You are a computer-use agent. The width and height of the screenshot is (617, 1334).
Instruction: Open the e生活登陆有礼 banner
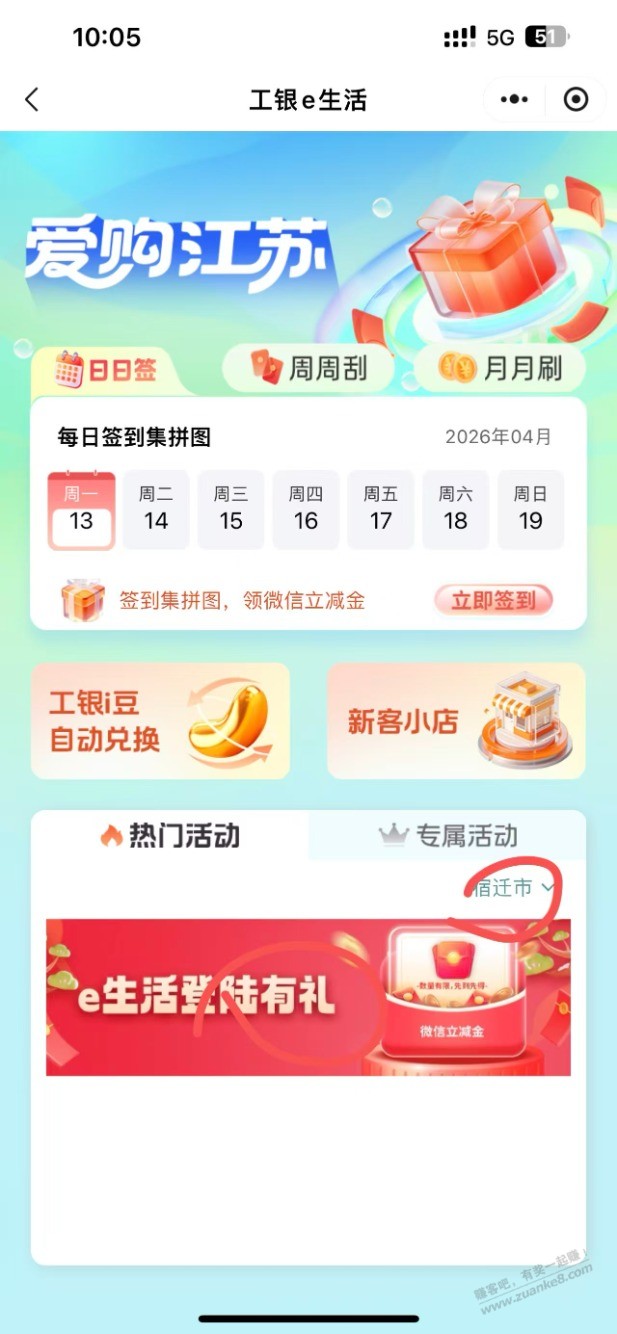pyautogui.click(x=308, y=997)
